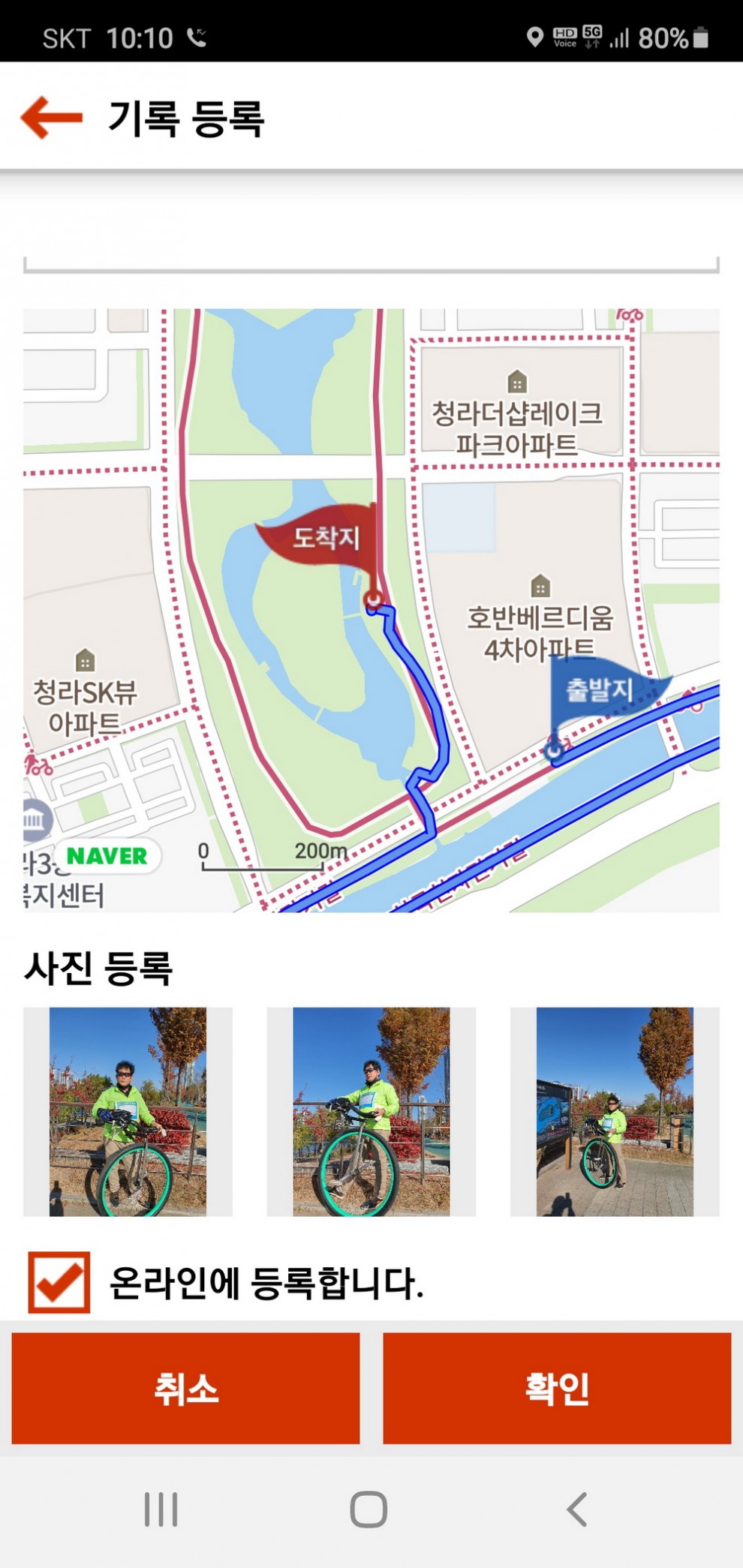The width and height of the screenshot is (743, 1568).
Task: Open the first registered photo
Action: pyautogui.click(x=128, y=1111)
